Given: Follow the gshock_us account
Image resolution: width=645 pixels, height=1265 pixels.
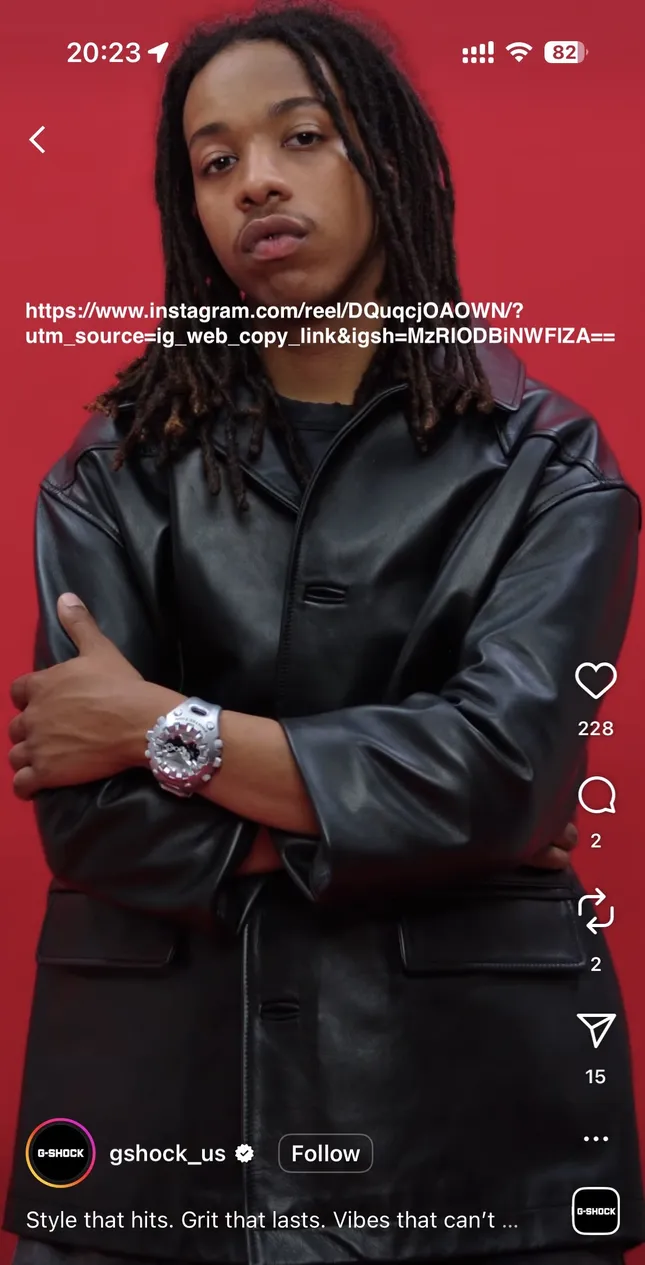Looking at the screenshot, I should pos(325,1154).
